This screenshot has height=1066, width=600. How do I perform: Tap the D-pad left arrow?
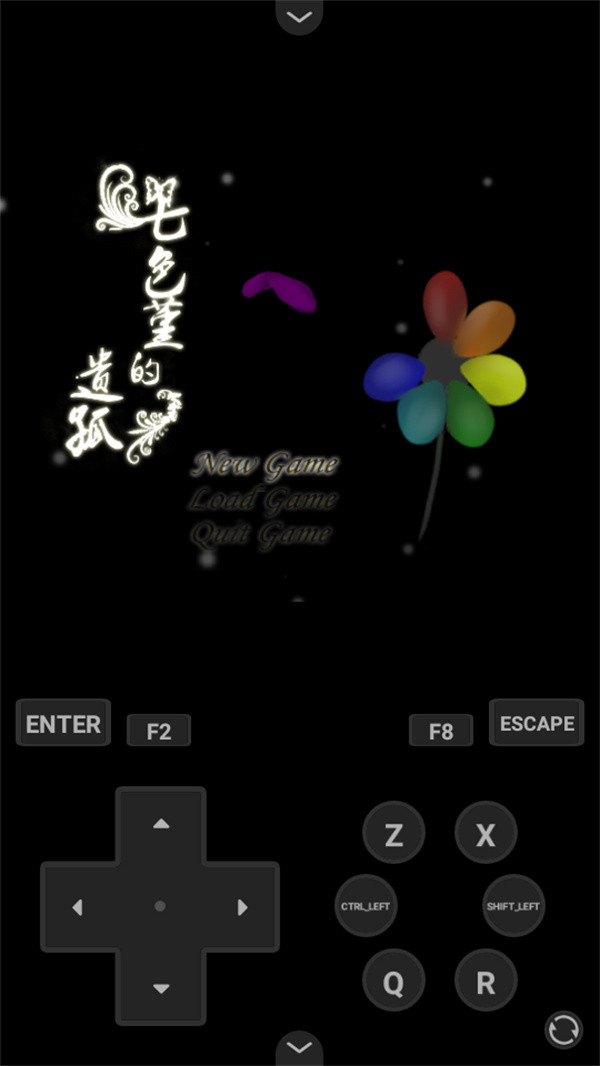(78, 907)
